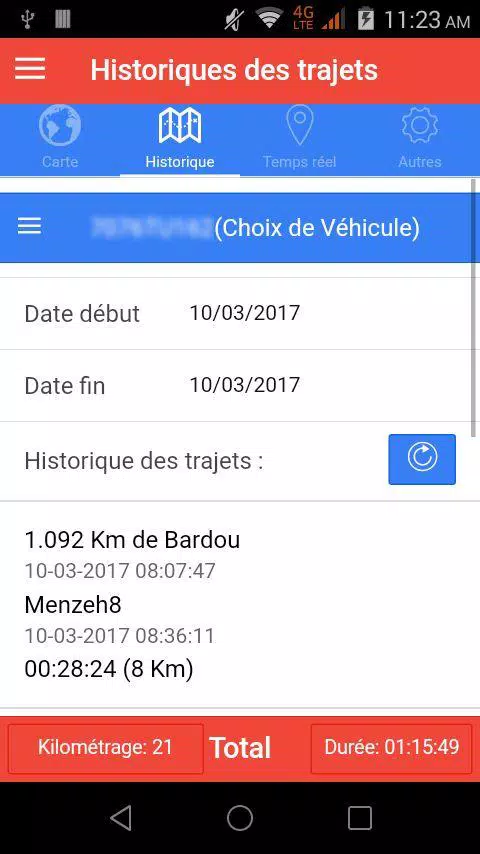
Task: Change the Date début value
Action: coord(245,313)
